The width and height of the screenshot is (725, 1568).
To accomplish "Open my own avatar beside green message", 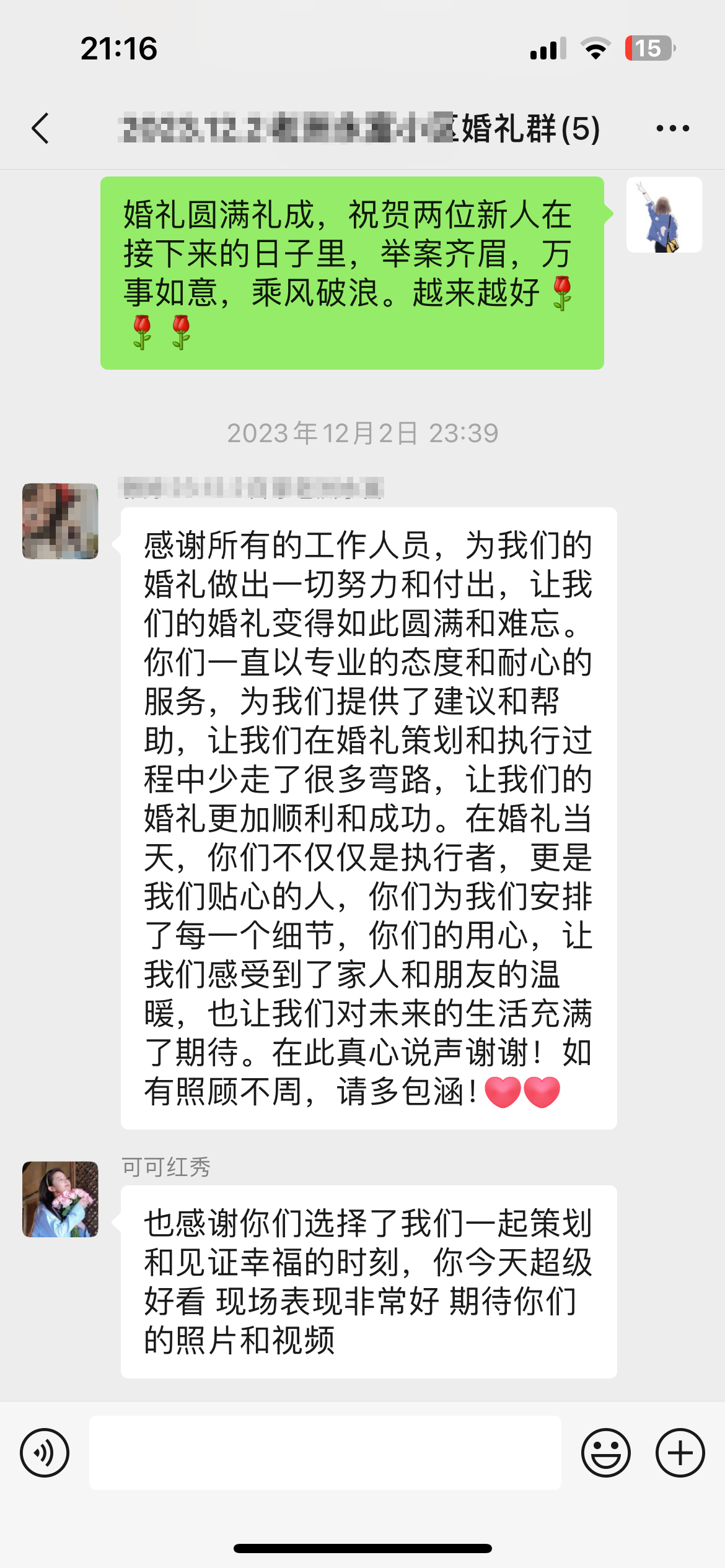I will coord(664,215).
